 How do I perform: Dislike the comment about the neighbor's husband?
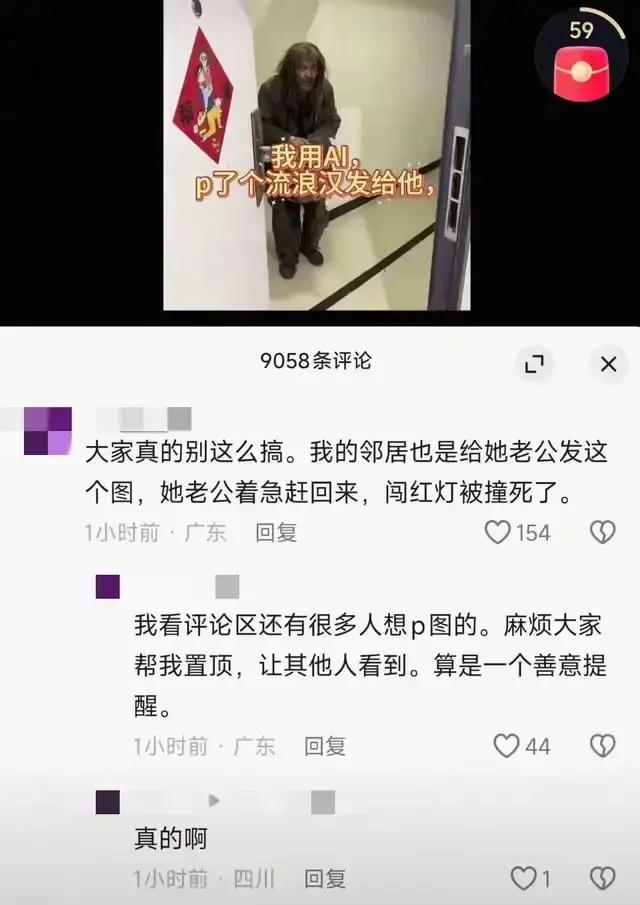pos(602,533)
